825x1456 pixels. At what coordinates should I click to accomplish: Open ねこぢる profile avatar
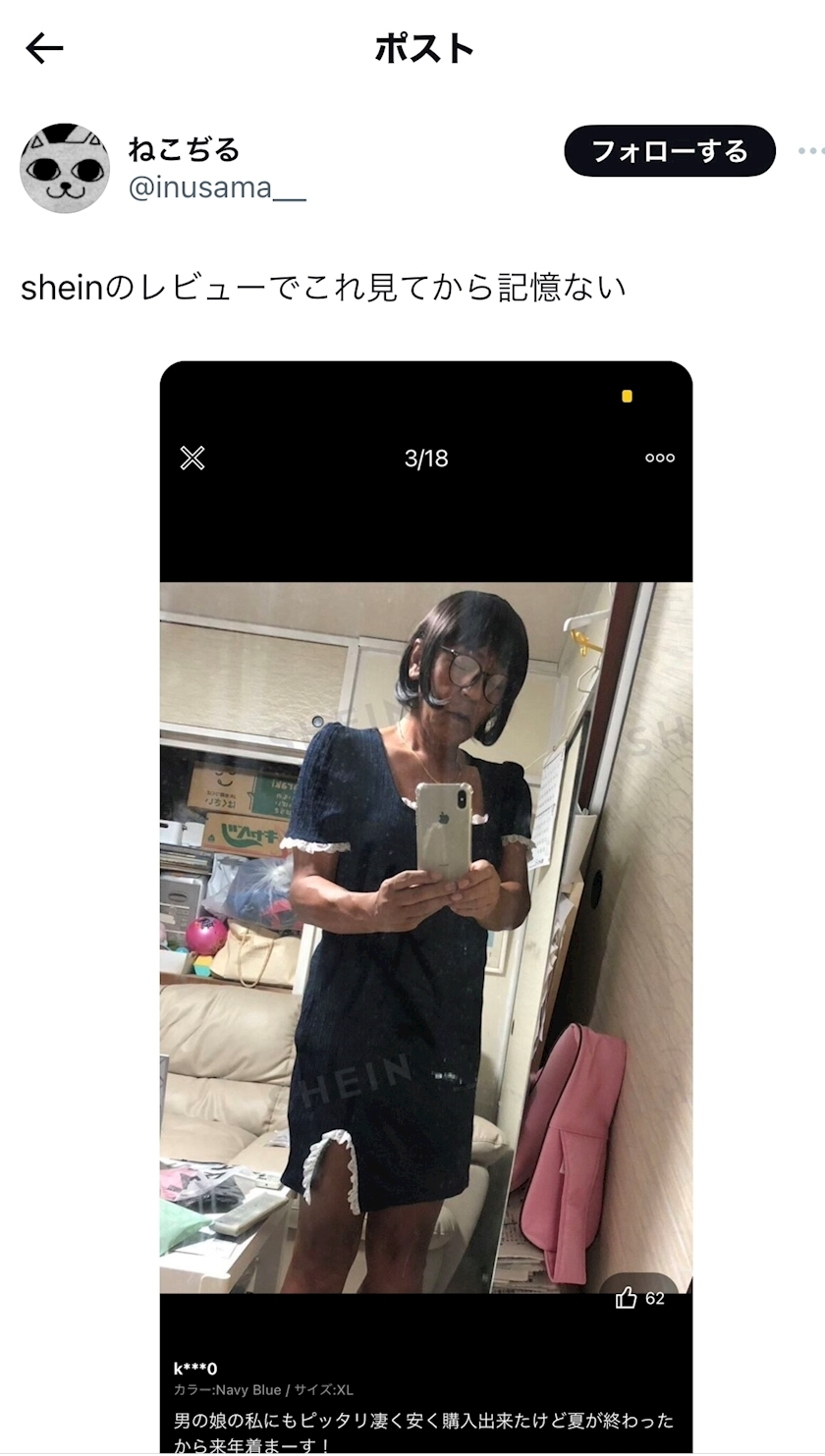pyautogui.click(x=65, y=168)
